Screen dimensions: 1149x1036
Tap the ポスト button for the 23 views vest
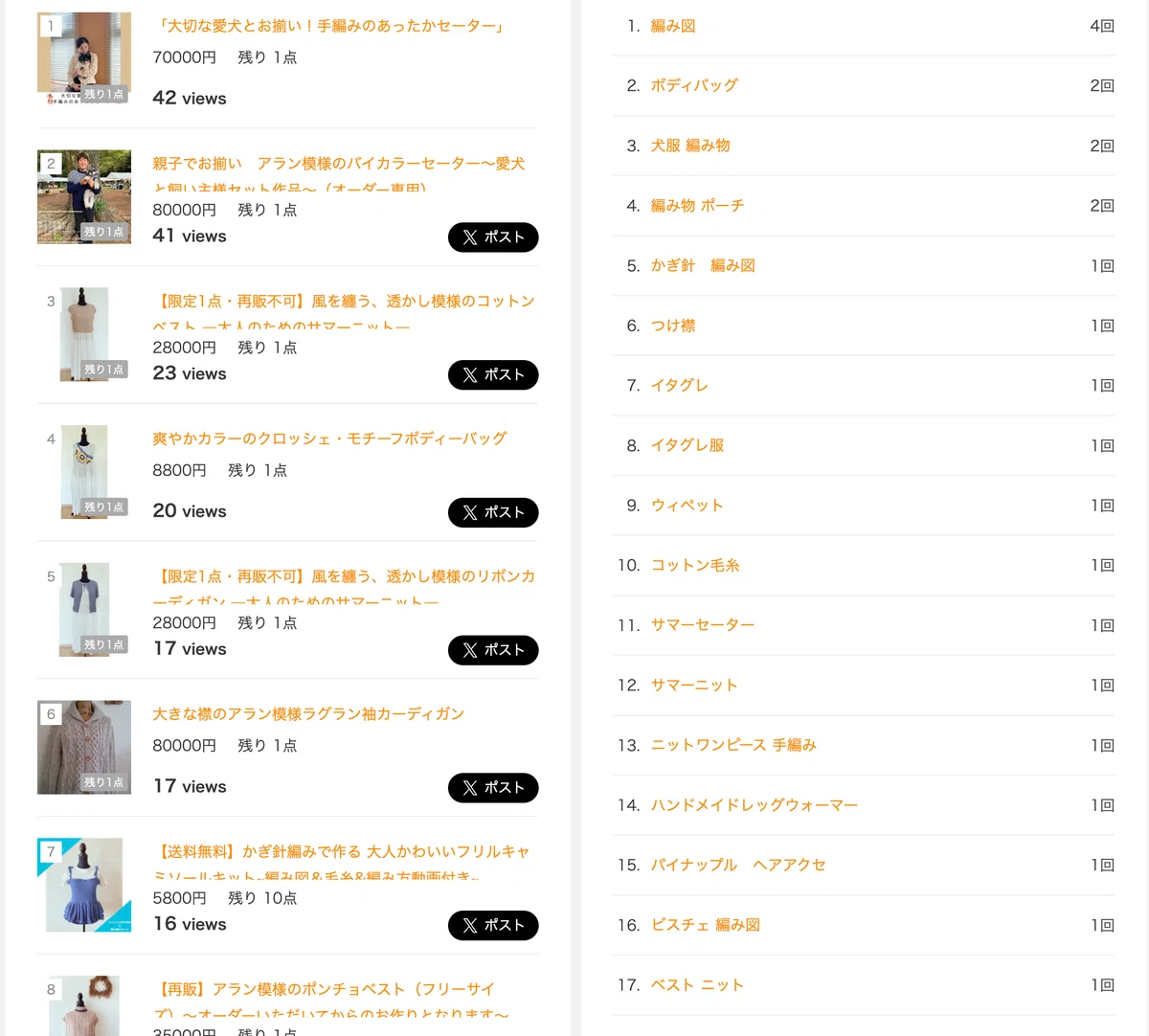pos(493,375)
